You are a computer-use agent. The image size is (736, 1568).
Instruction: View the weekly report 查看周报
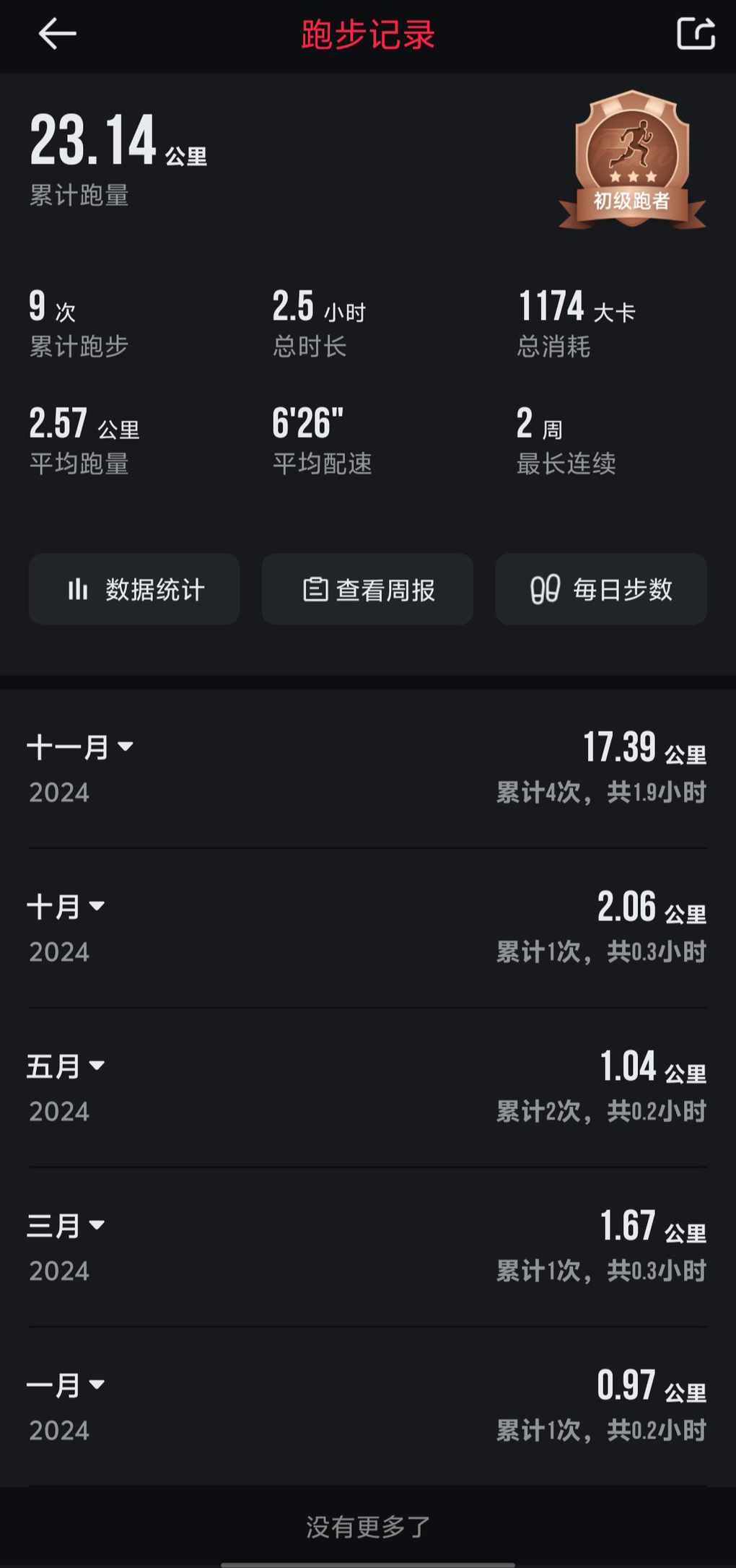click(x=367, y=589)
